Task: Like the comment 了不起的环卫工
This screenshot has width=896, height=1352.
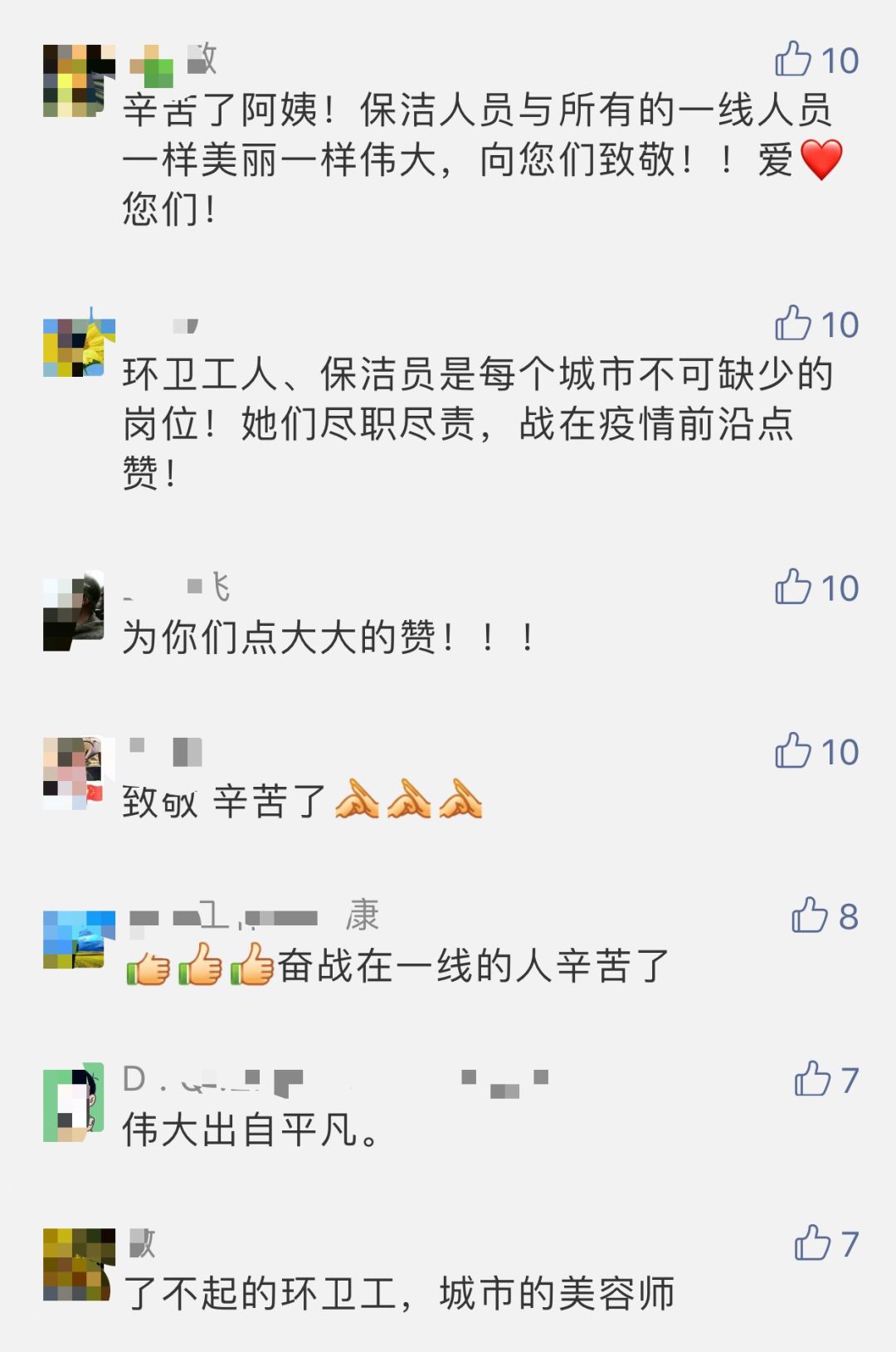Action: click(812, 1243)
